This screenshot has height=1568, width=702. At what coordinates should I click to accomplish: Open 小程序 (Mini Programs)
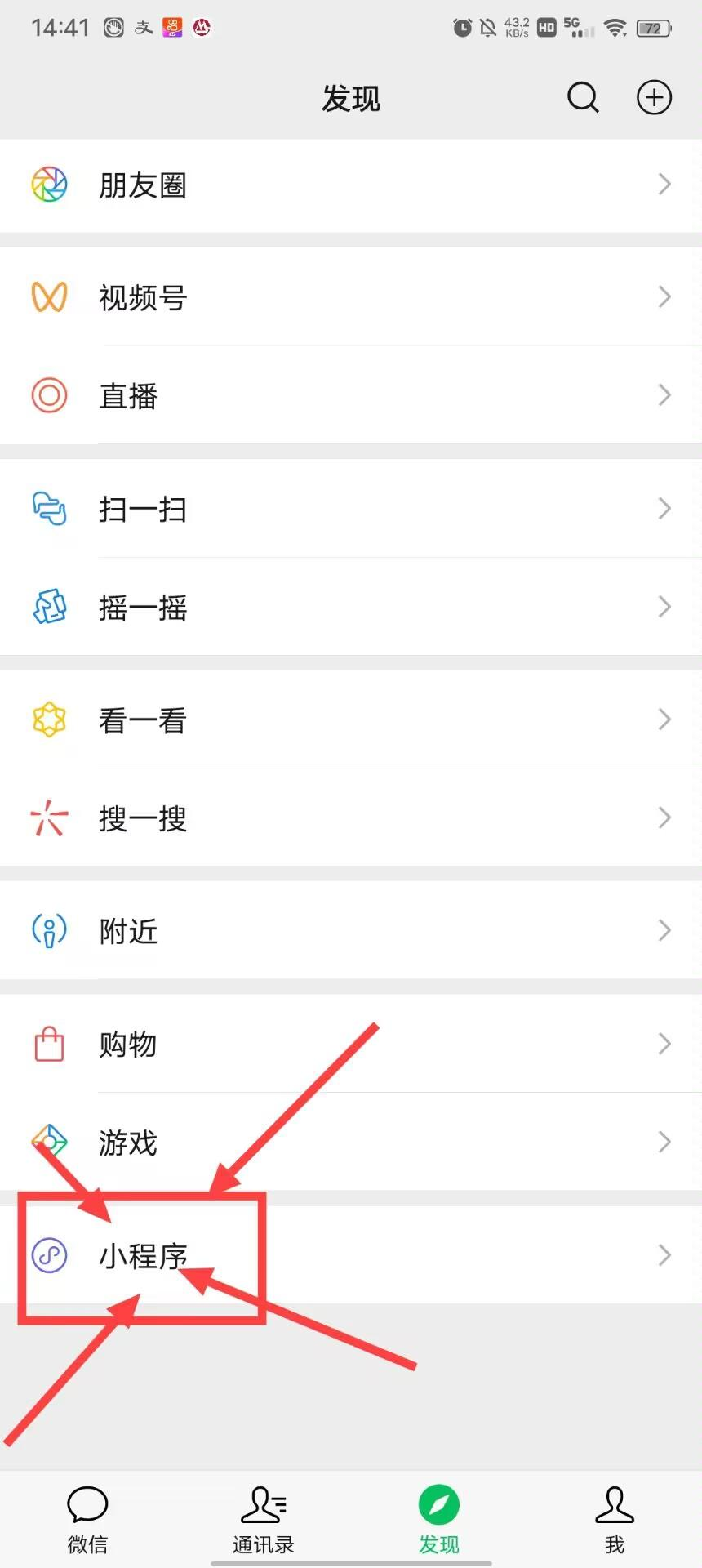tap(351, 1254)
